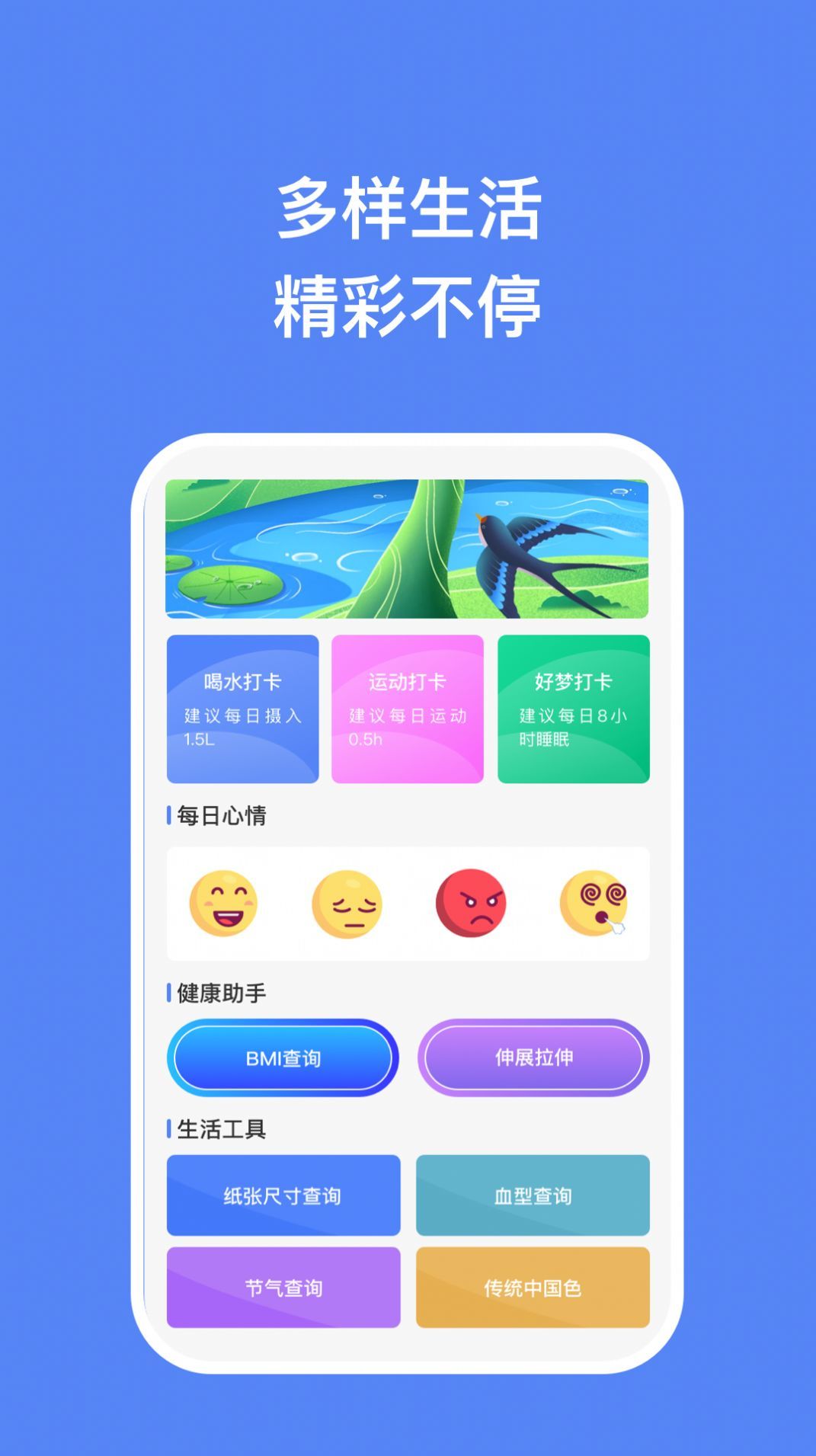The width and height of the screenshot is (816, 1456).
Task: Open the 运动打卡 exercise check-in card
Action: [x=408, y=709]
